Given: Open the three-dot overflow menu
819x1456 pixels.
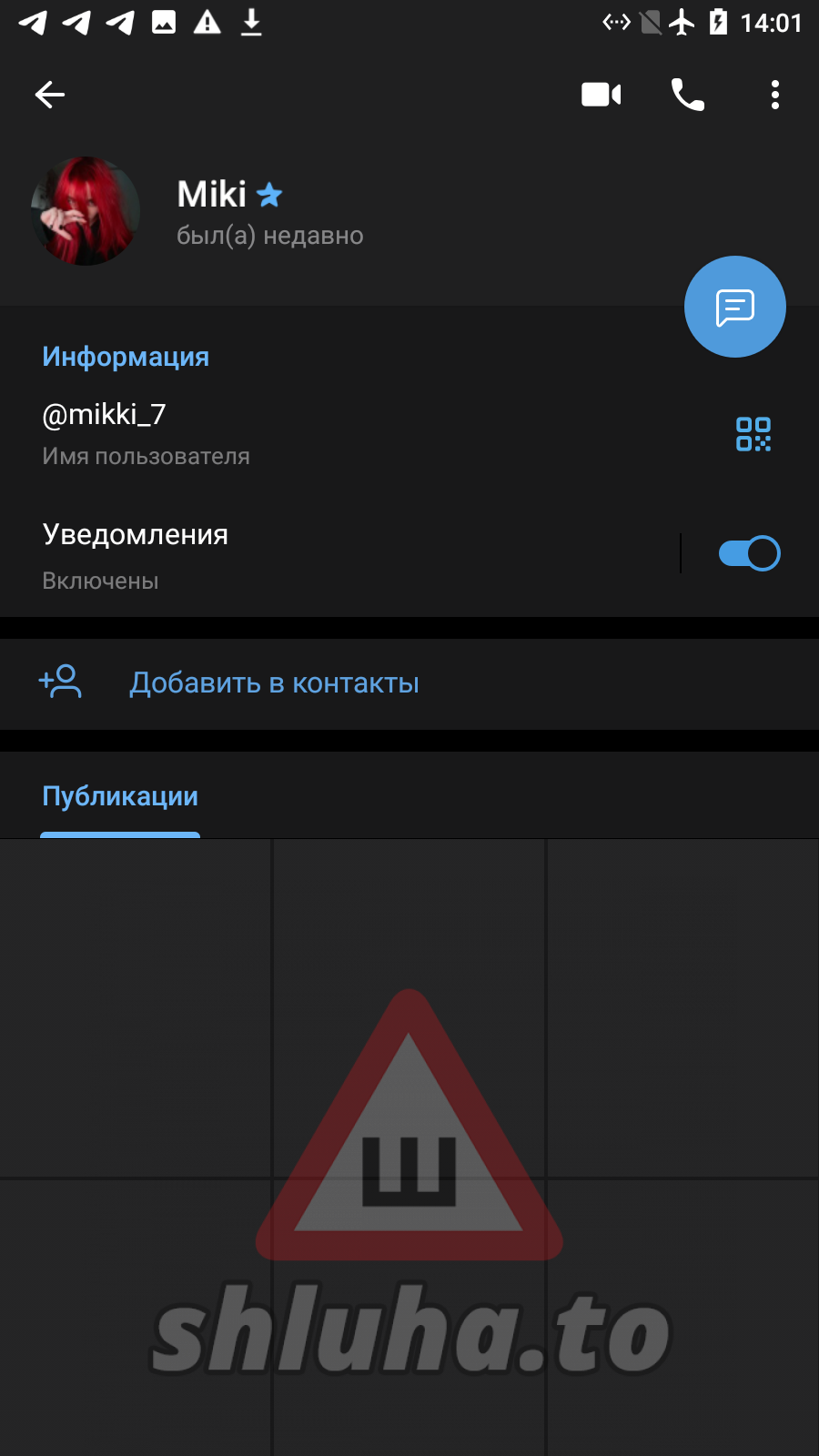Looking at the screenshot, I should pyautogui.click(x=774, y=95).
